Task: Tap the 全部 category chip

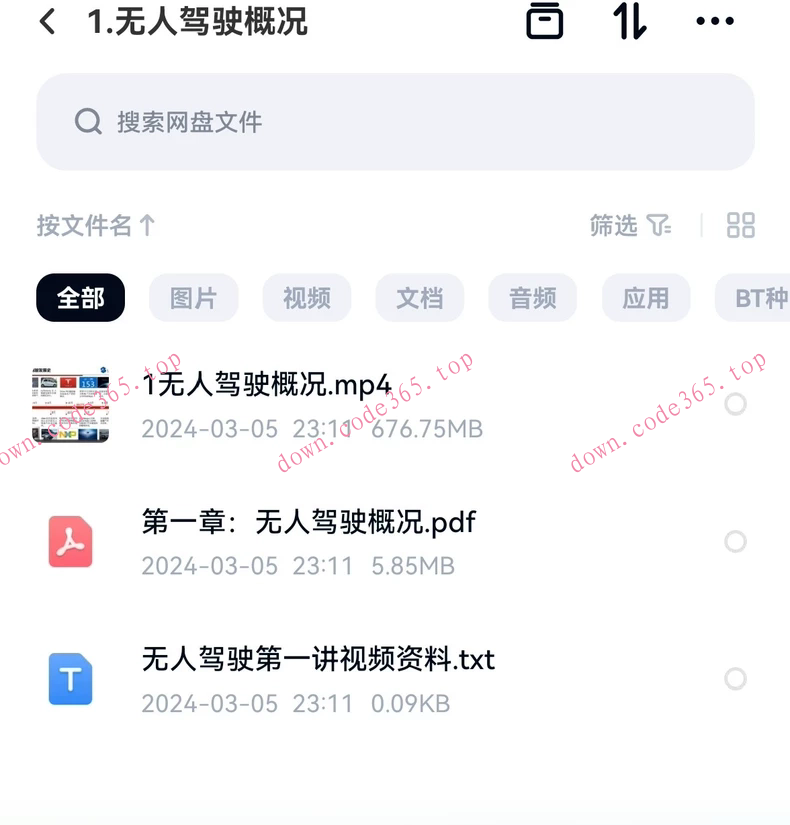Action: [x=80, y=297]
